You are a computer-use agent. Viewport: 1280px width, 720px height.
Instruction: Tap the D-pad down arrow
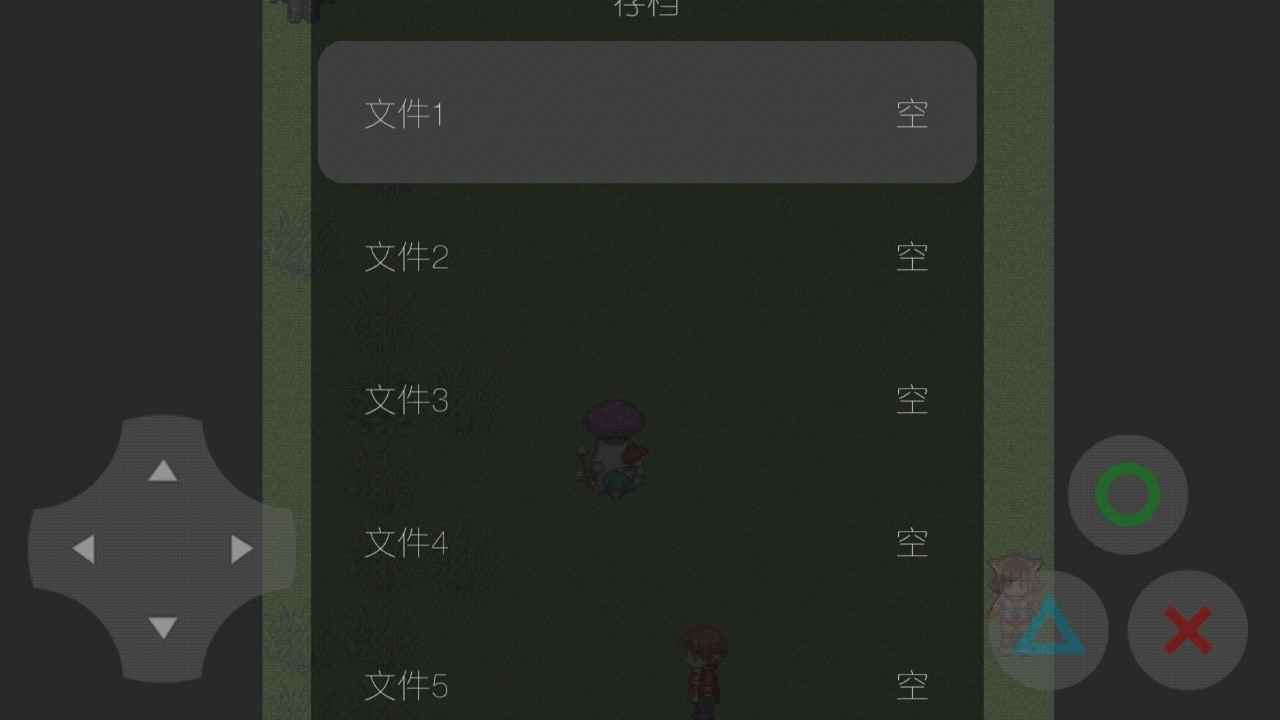[x=163, y=628]
